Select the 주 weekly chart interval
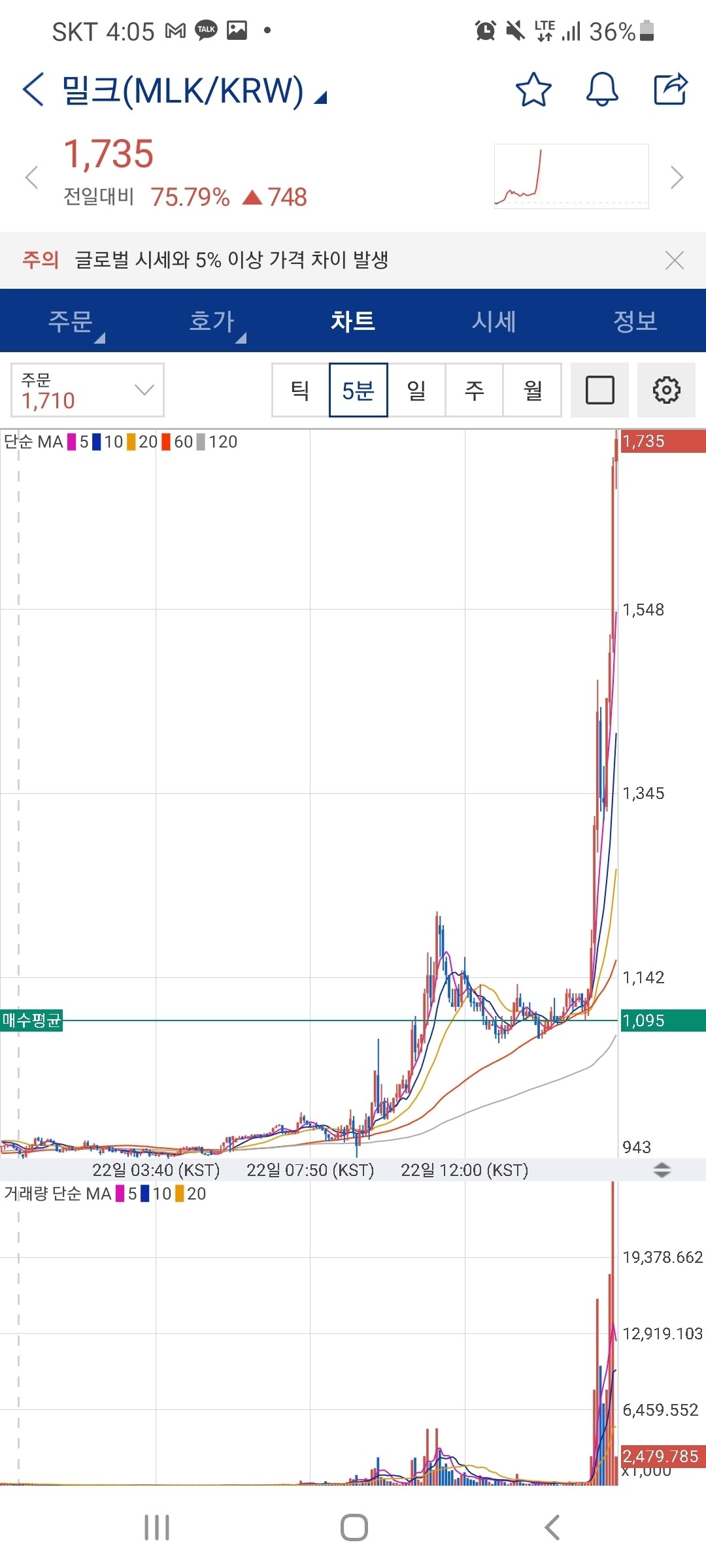The image size is (706, 1568). click(x=474, y=390)
